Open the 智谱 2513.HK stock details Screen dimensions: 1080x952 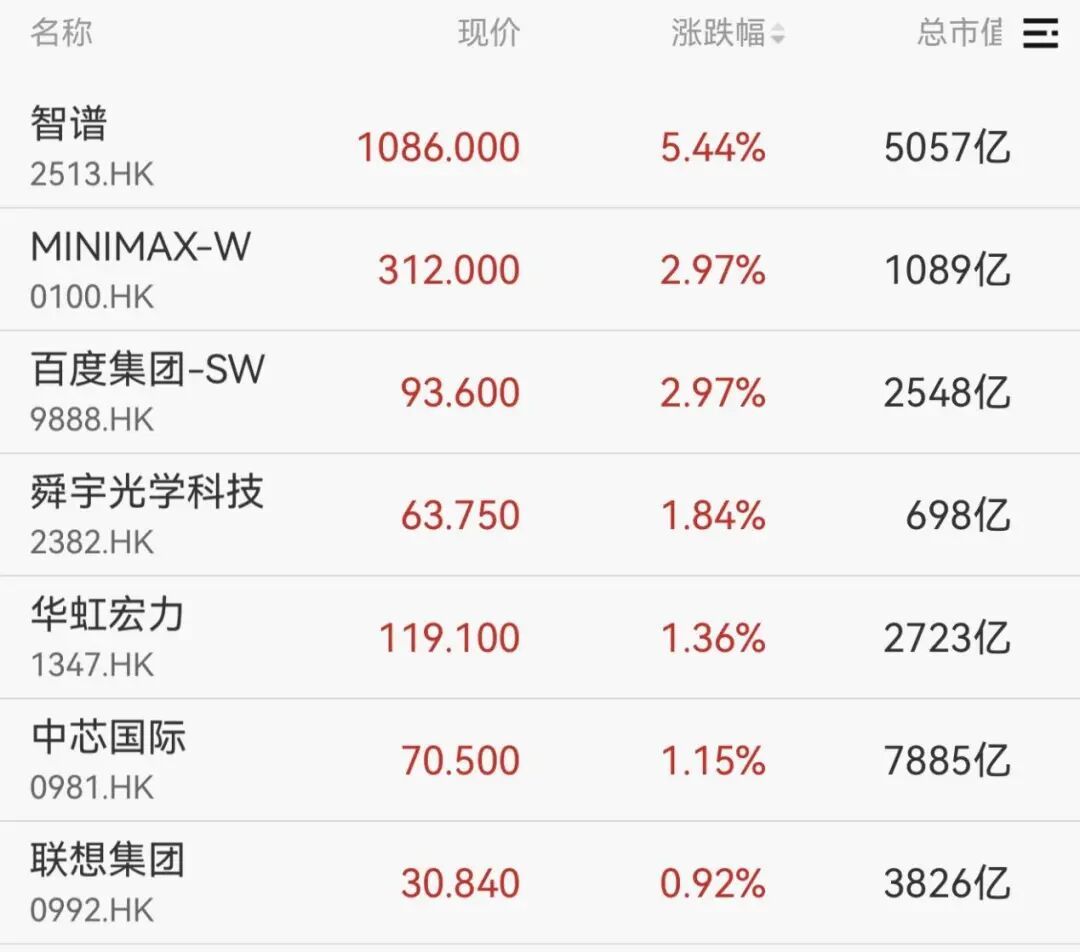coord(540,146)
